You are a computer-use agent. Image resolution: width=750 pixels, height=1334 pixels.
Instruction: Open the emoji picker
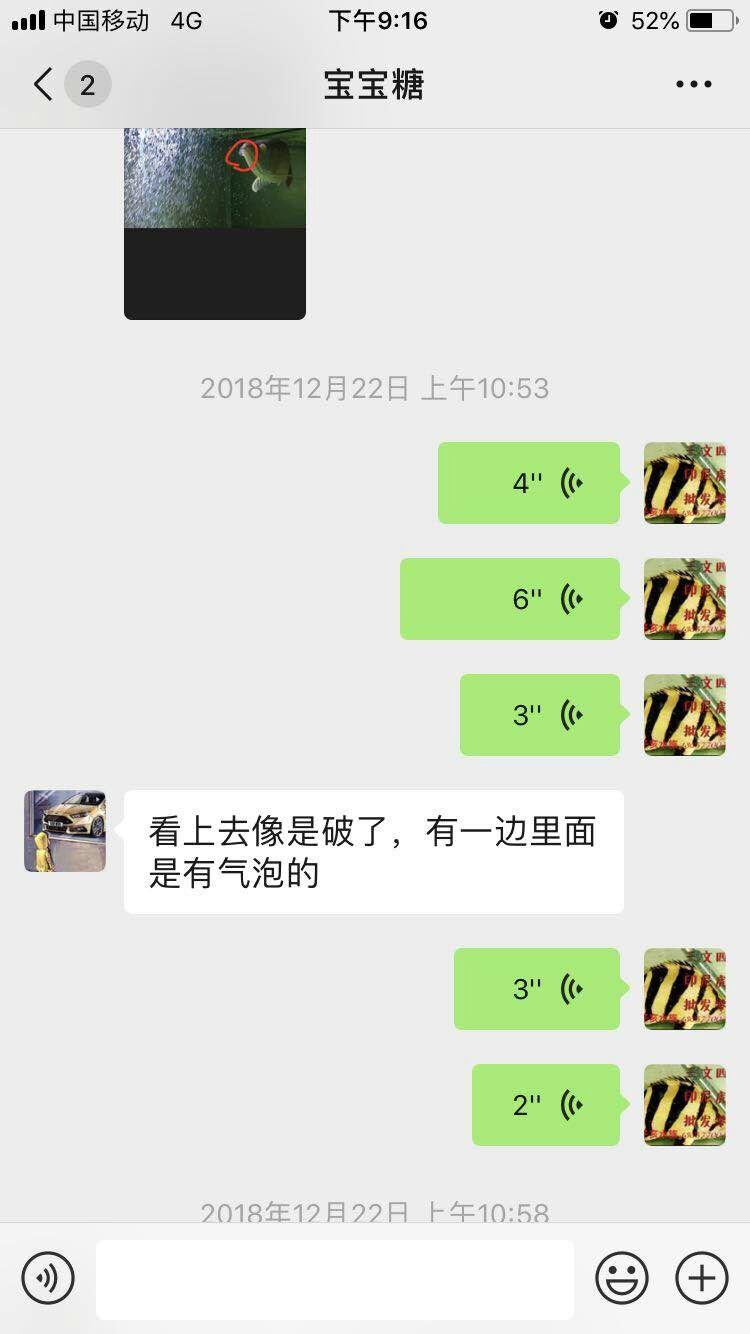coord(621,1278)
